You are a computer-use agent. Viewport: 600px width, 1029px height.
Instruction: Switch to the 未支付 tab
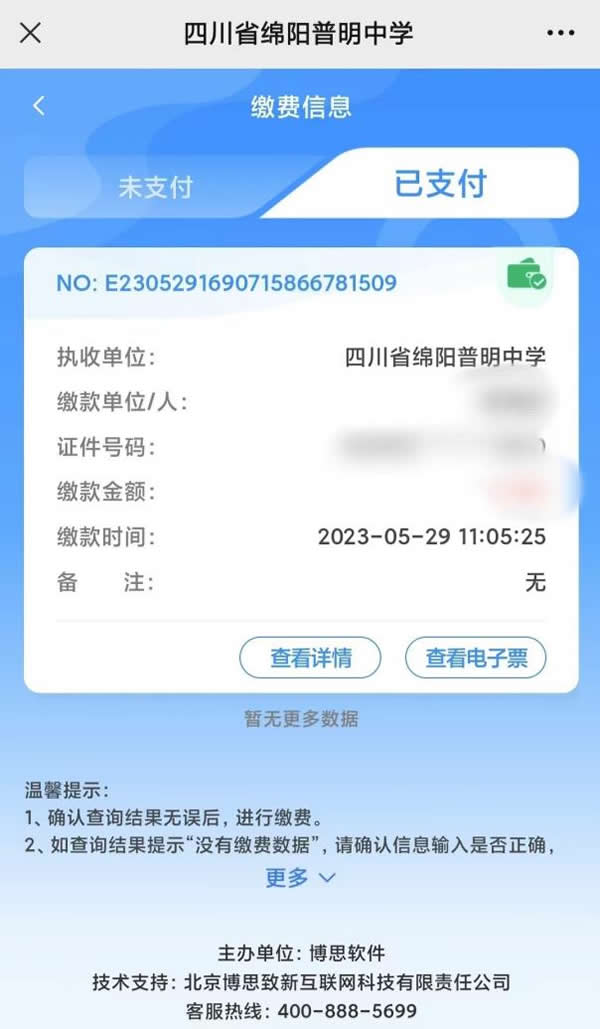pyautogui.click(x=155, y=187)
